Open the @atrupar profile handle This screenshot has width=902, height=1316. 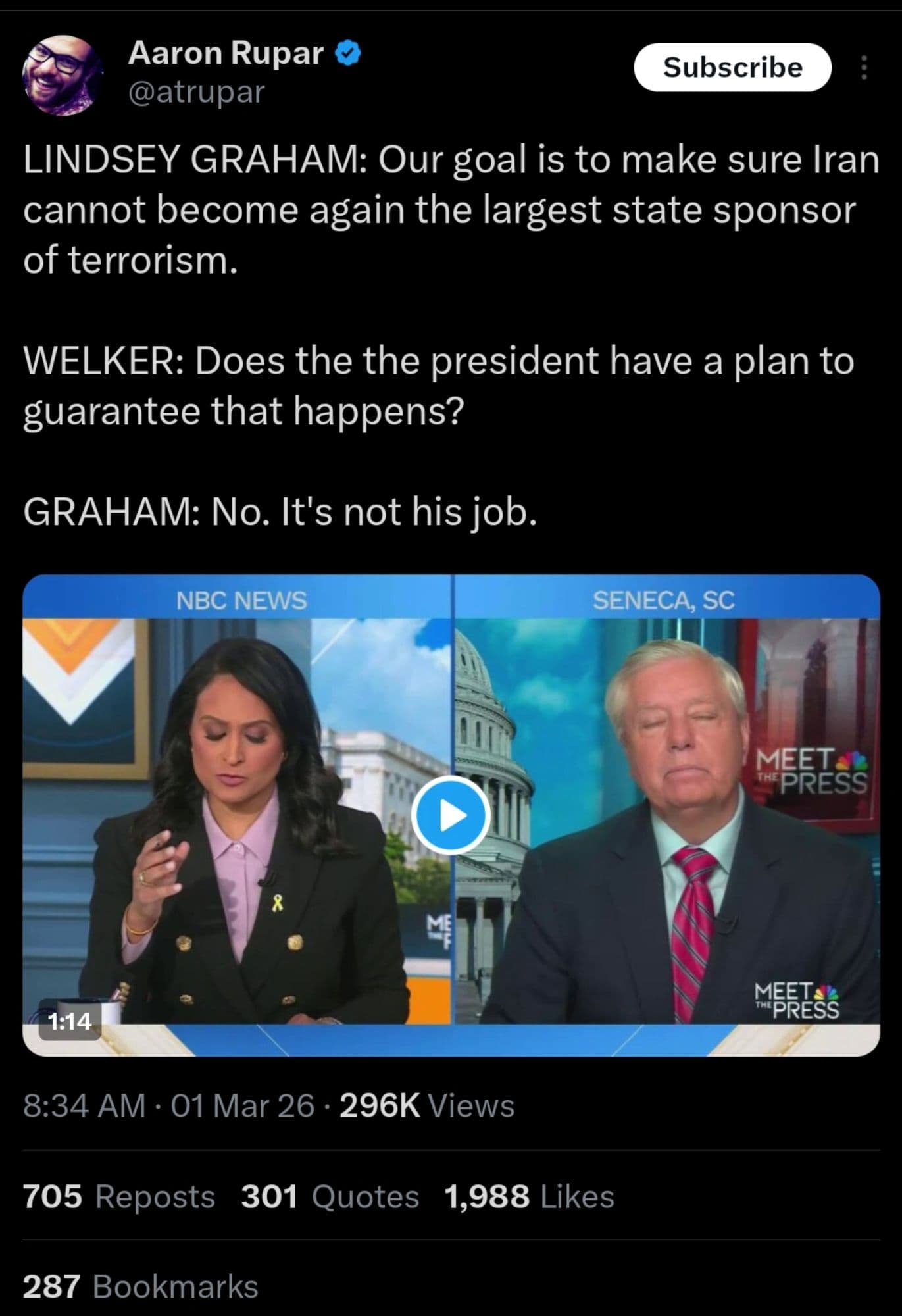196,92
